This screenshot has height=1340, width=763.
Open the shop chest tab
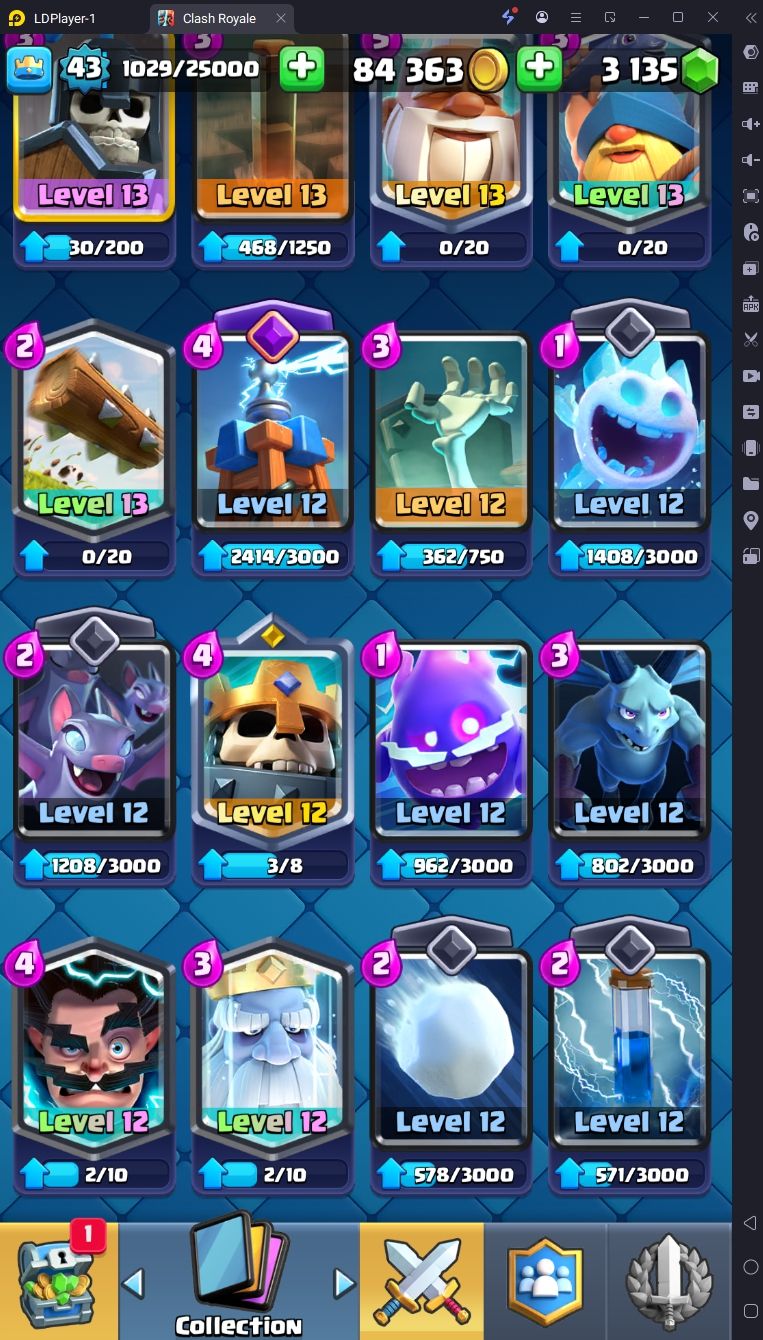coord(59,1281)
